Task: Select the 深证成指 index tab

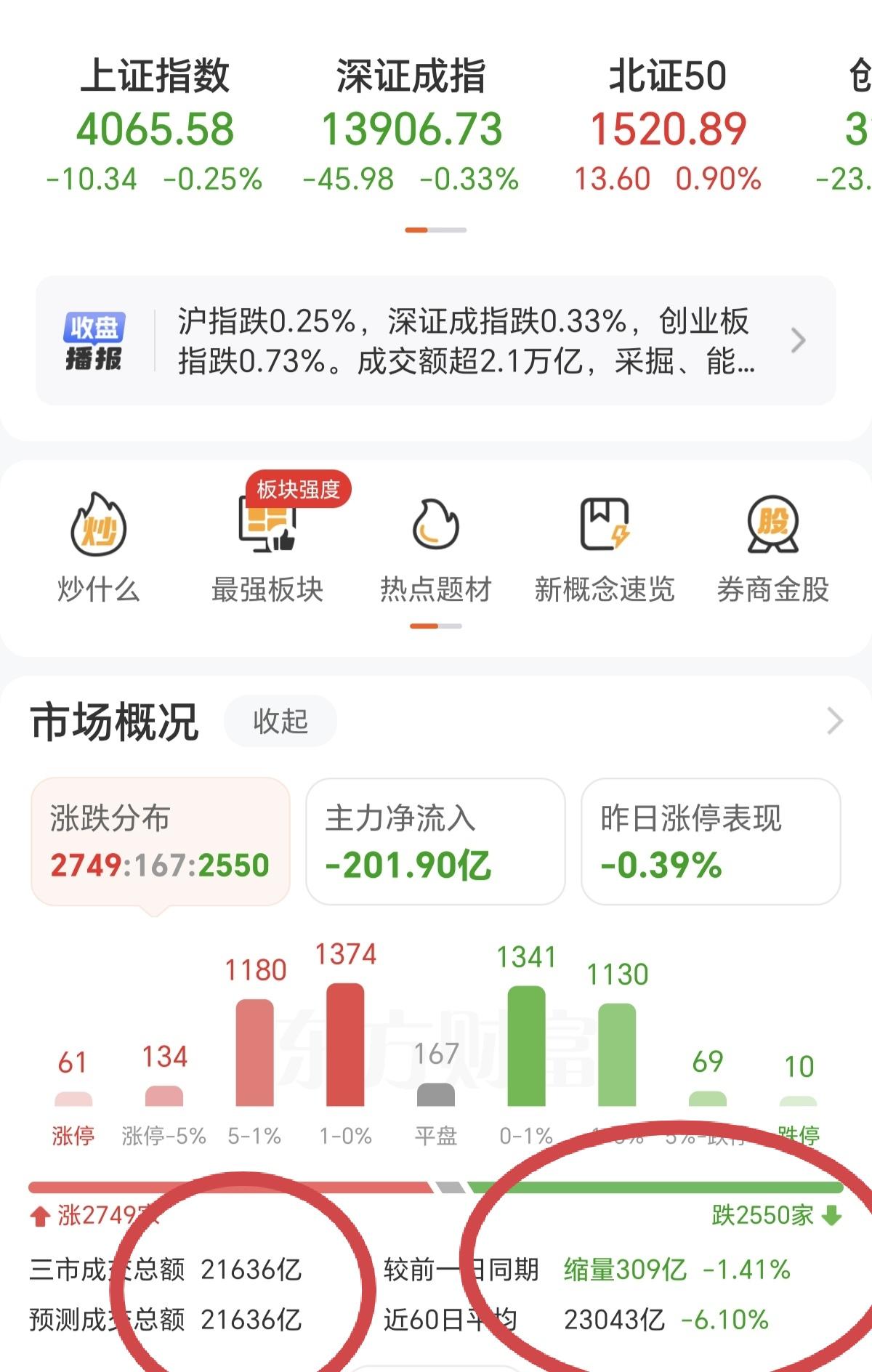Action: coord(411,131)
